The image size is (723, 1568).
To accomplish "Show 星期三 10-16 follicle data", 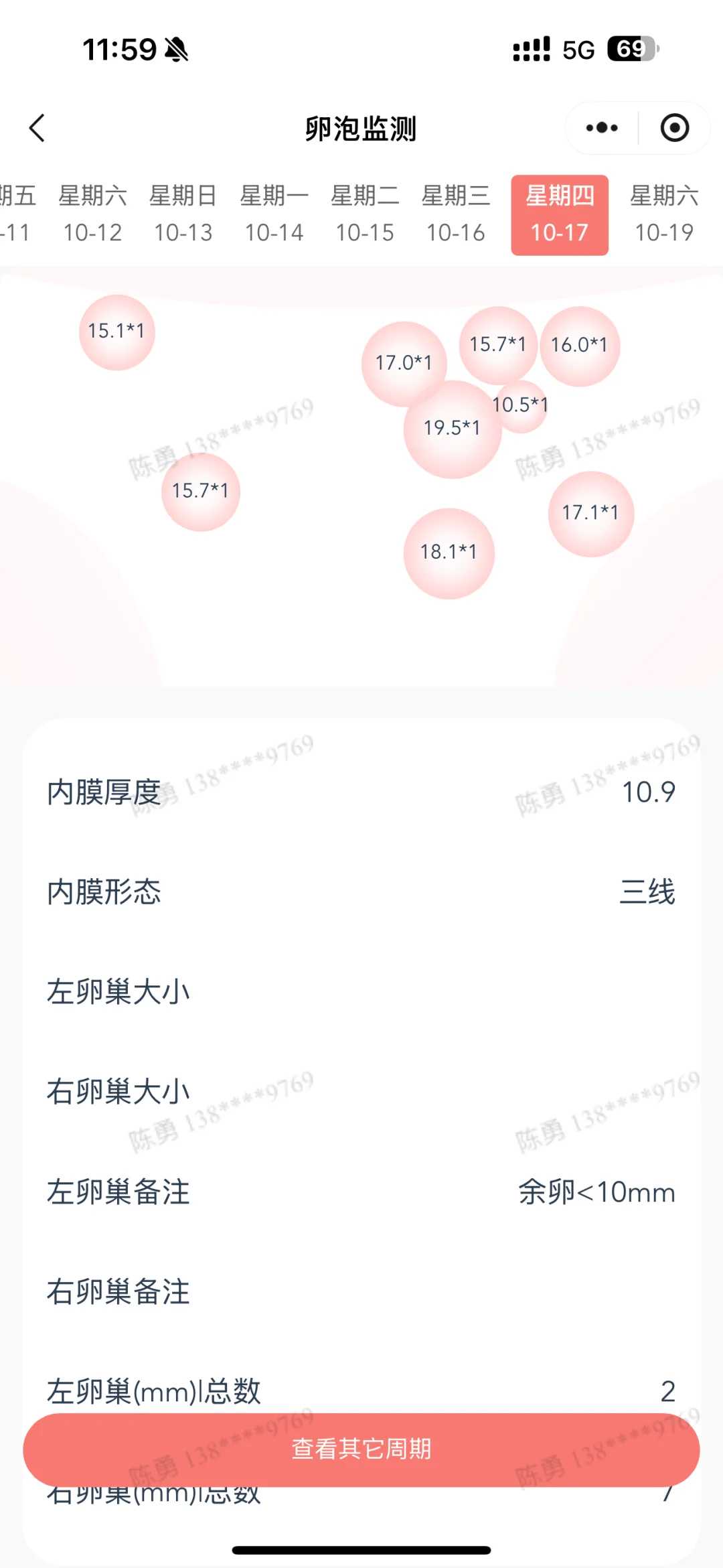I will point(456,214).
